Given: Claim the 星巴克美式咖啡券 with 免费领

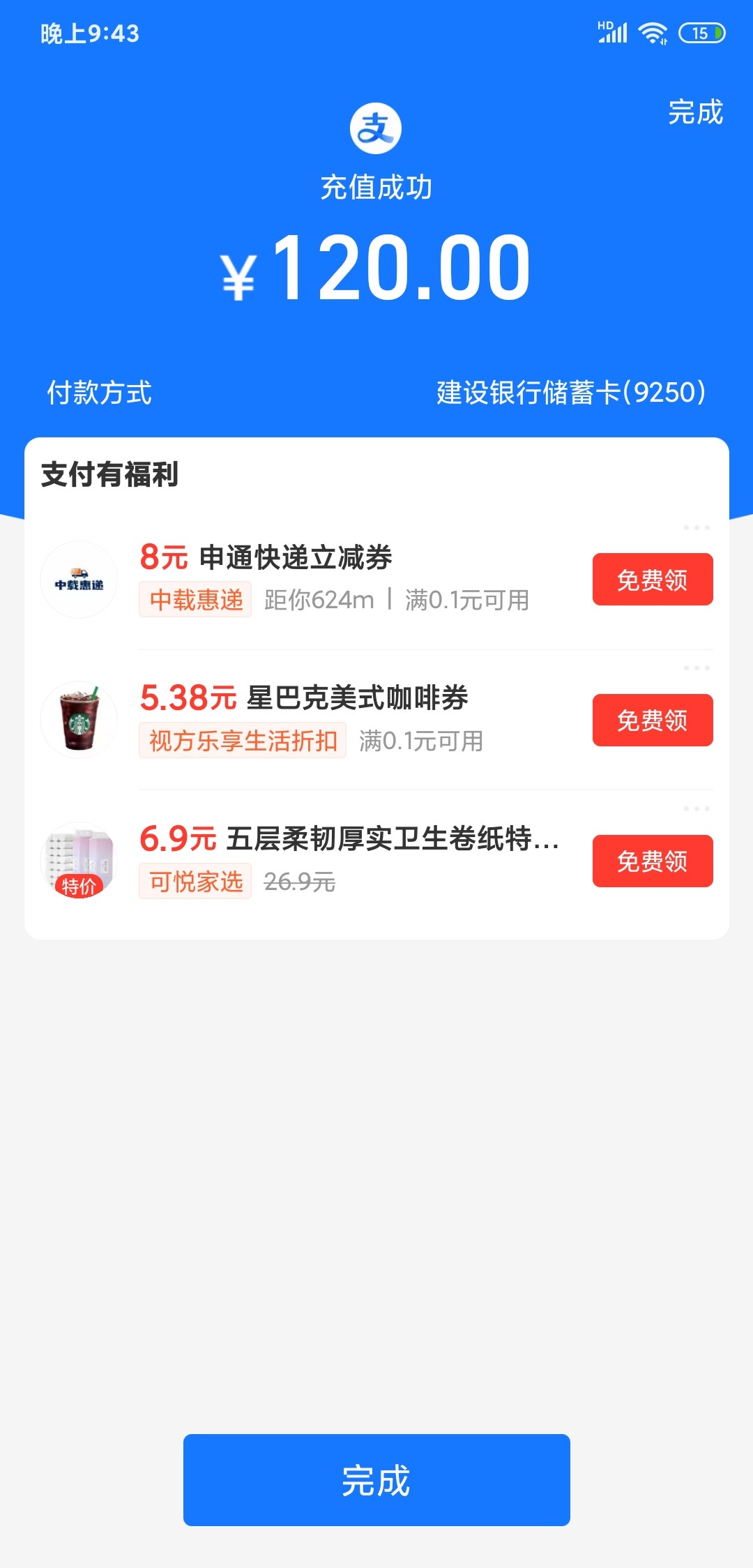Looking at the screenshot, I should pos(652,720).
